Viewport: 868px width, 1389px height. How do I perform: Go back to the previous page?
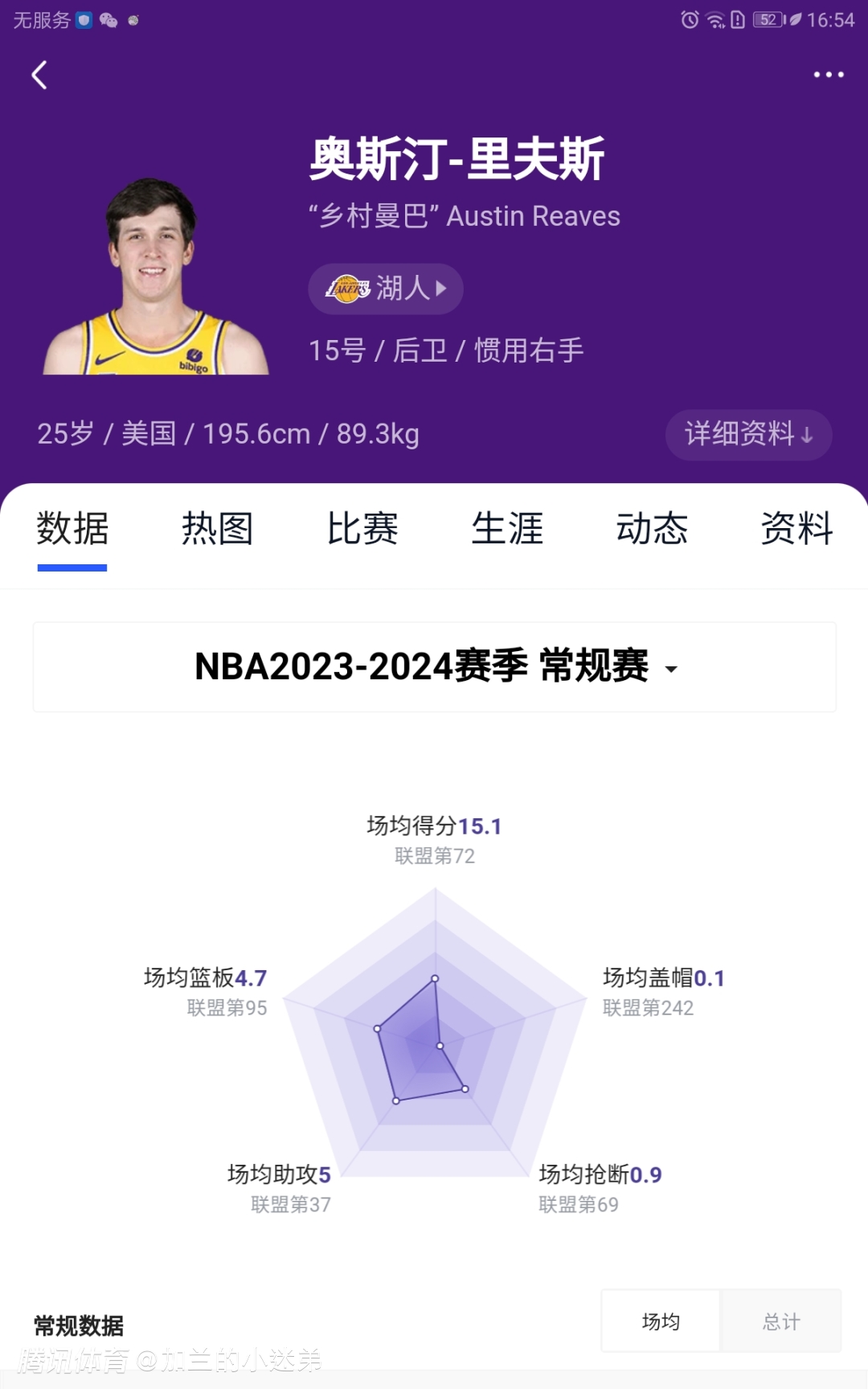click(x=39, y=76)
